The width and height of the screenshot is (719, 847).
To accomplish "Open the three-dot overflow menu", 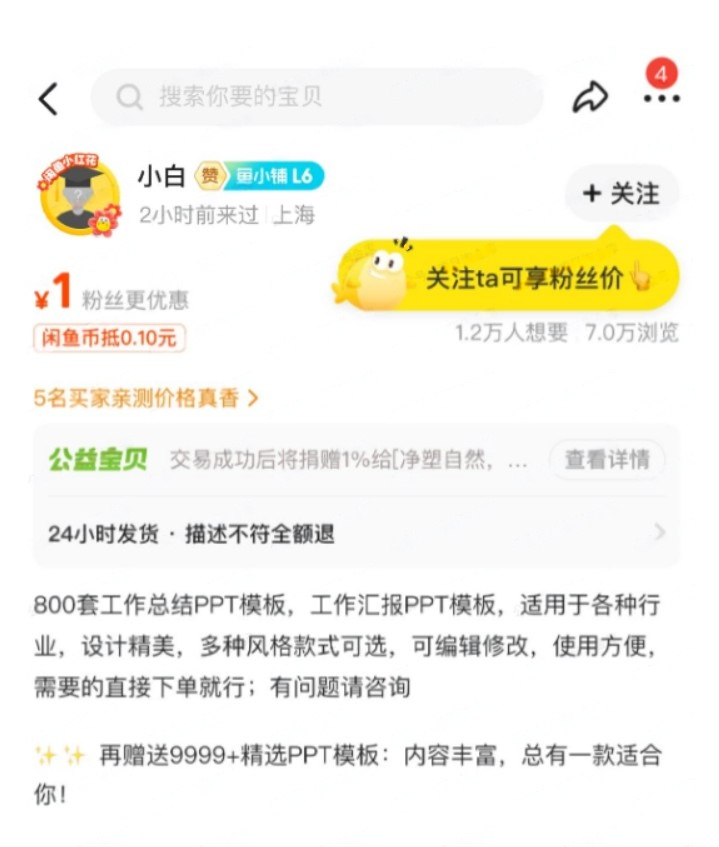I will 661,98.
